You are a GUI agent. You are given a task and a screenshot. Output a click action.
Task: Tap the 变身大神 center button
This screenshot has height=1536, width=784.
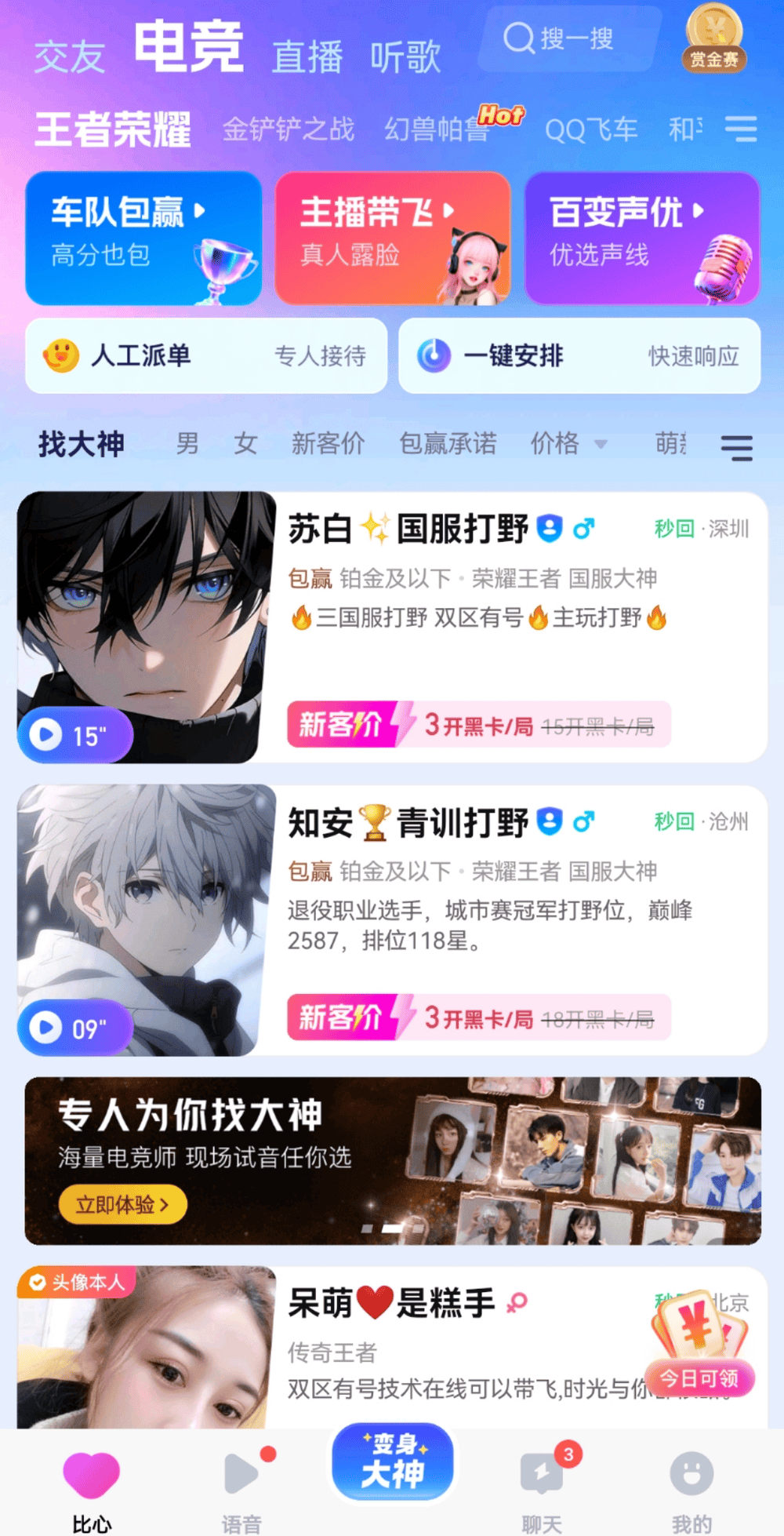(393, 1461)
